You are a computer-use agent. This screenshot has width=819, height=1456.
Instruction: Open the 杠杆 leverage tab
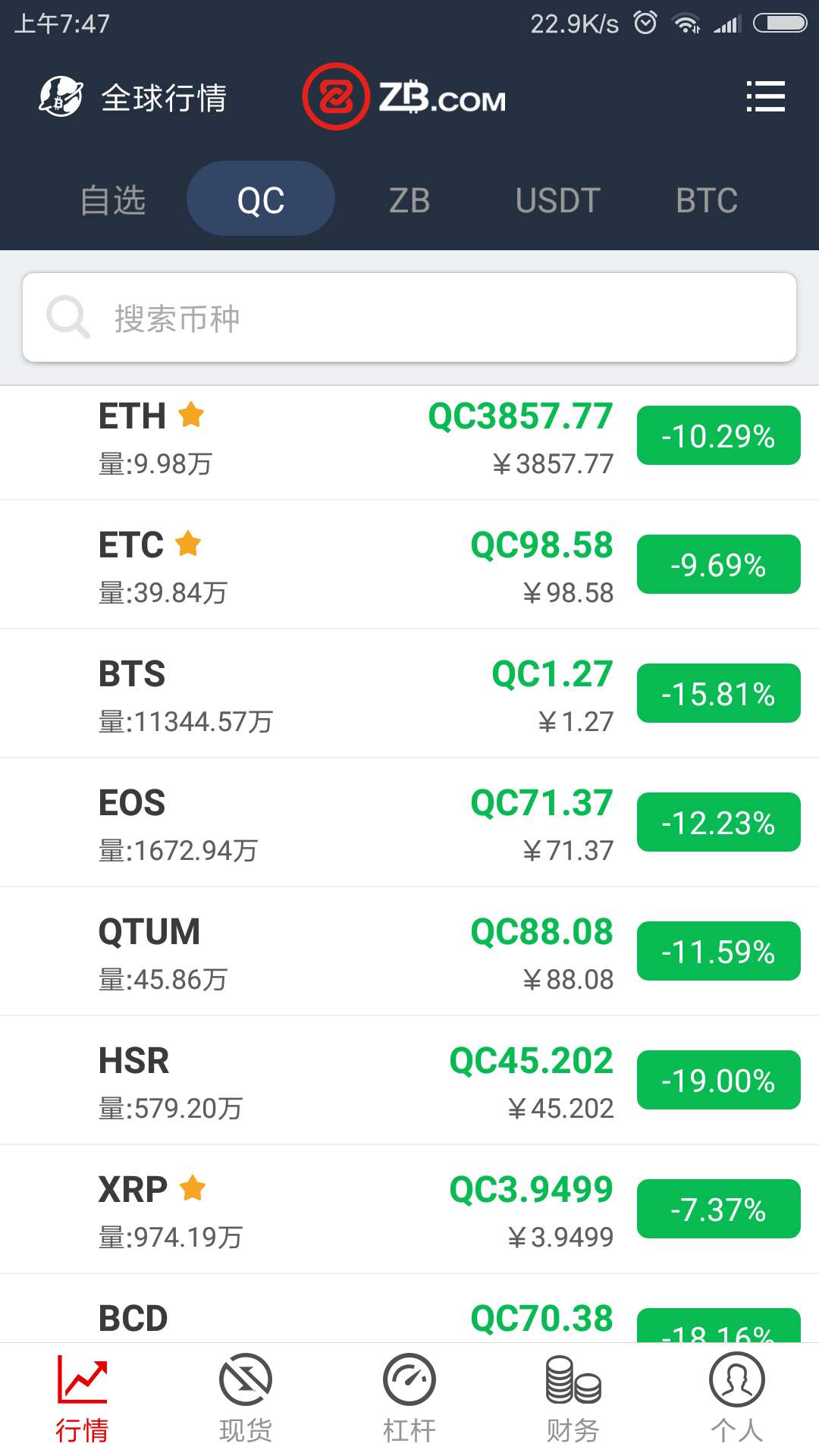pyautogui.click(x=409, y=1398)
